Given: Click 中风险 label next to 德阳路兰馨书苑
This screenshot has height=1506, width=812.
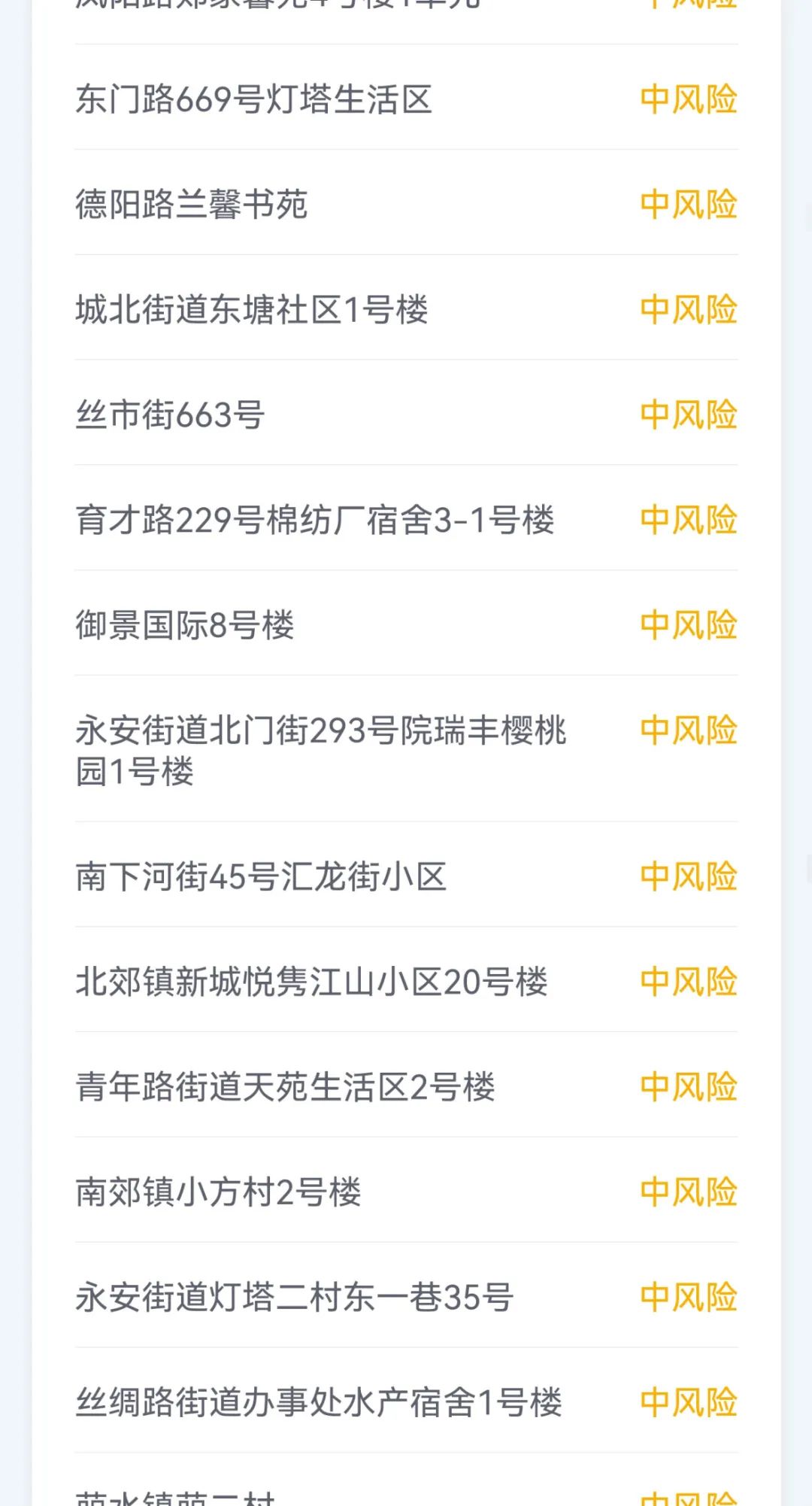Looking at the screenshot, I should click(x=688, y=204).
